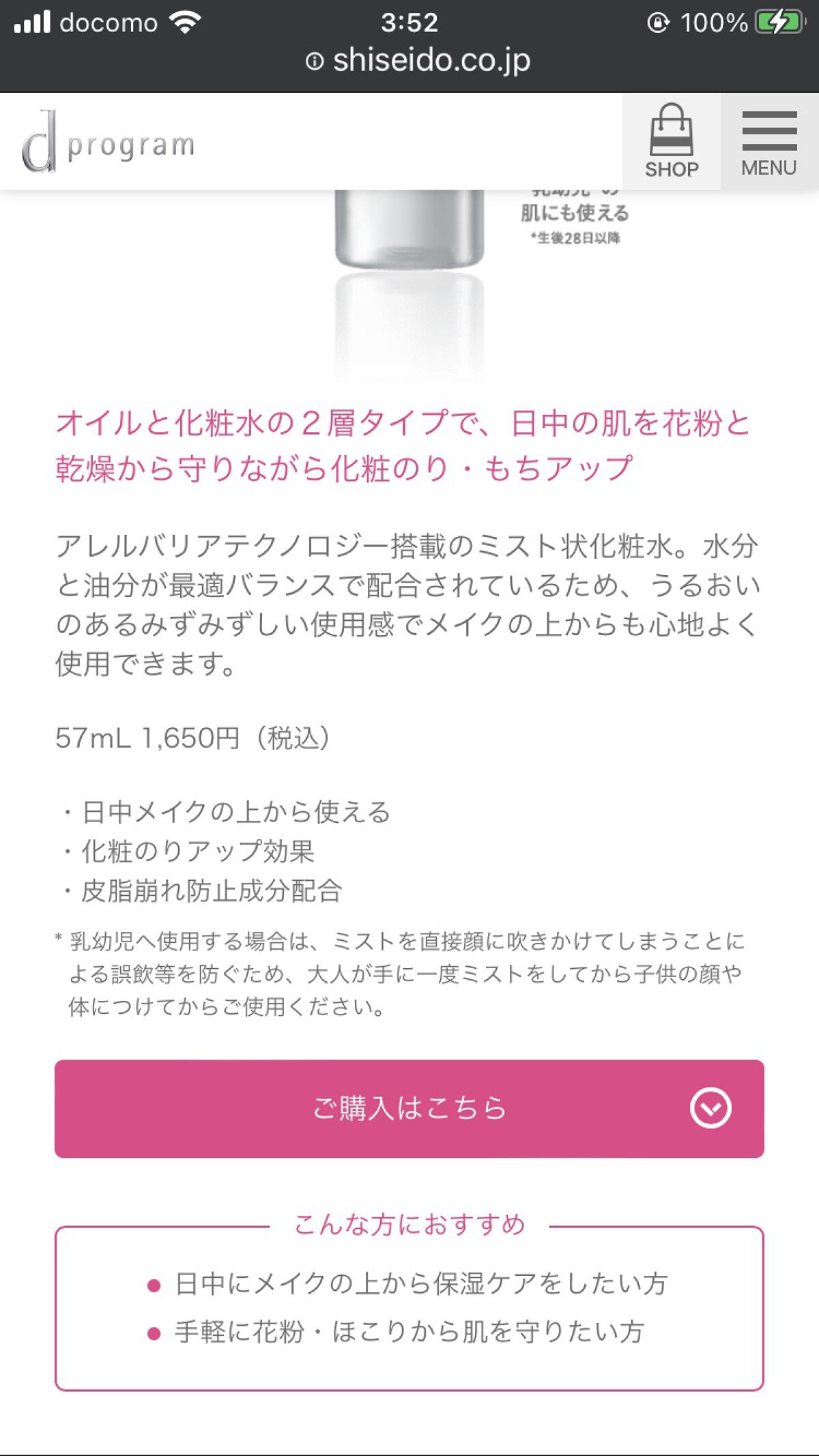Viewport: 819px width, 1456px height.
Task: Go to d program home logo
Action: click(x=109, y=142)
